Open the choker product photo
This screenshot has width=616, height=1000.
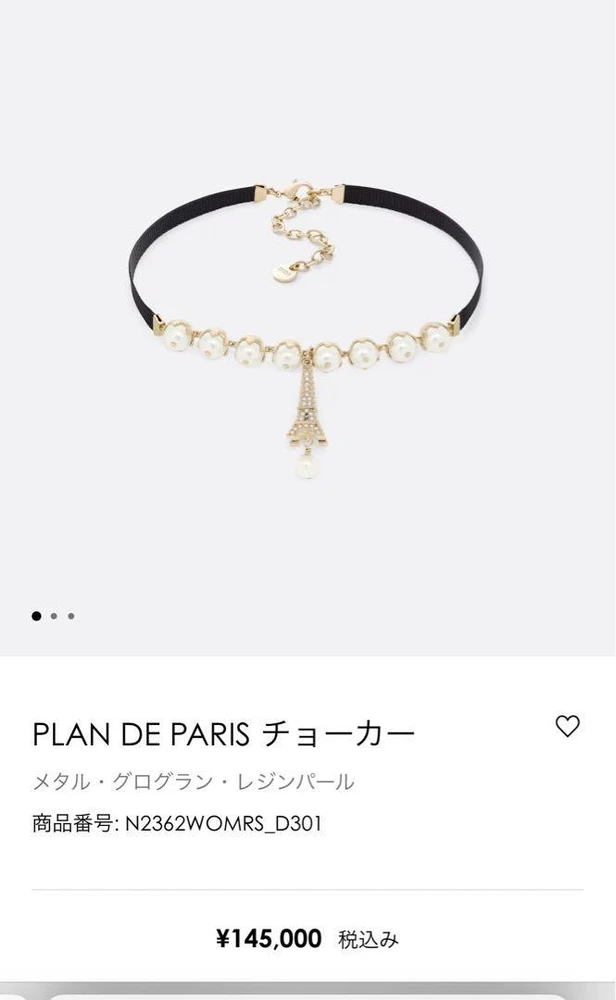(308, 330)
